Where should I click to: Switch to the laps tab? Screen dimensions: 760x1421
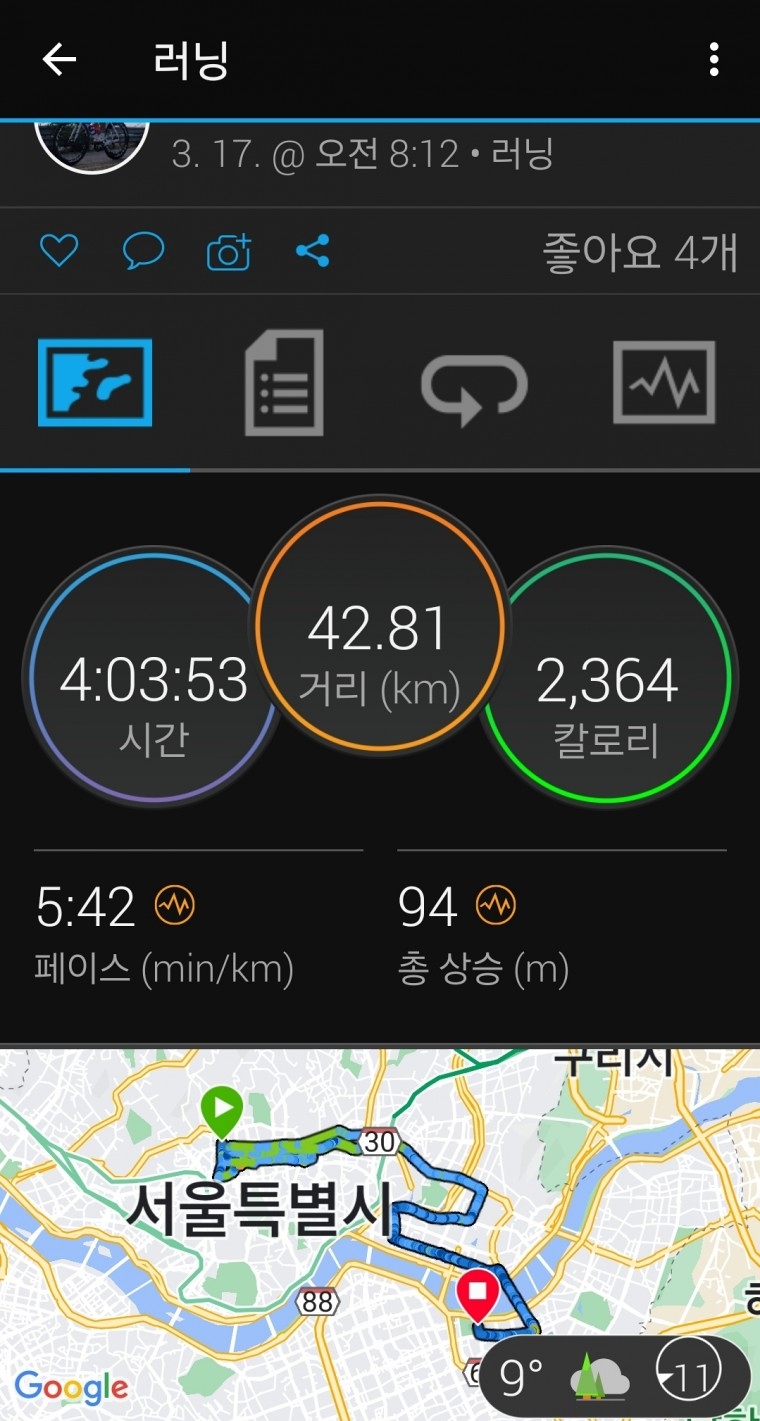coord(474,385)
